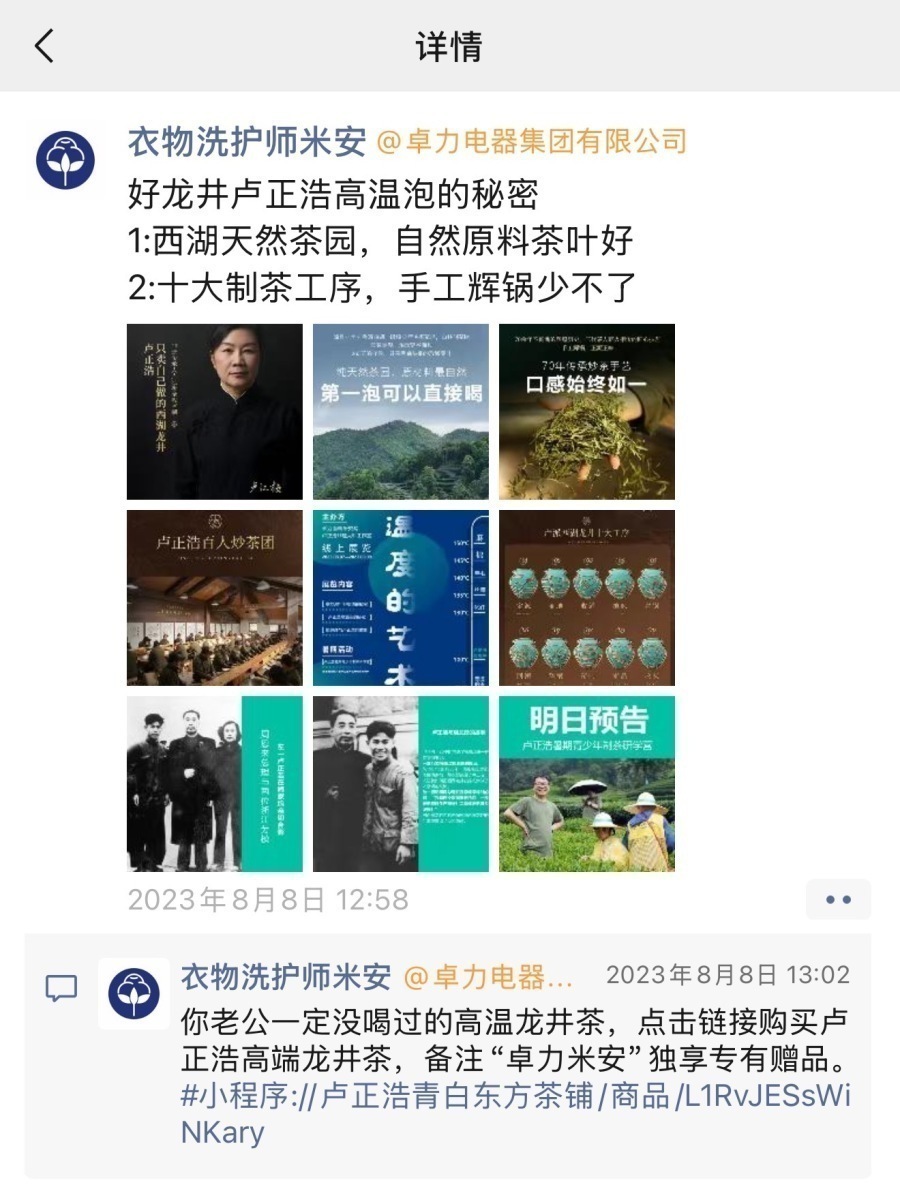The height and width of the screenshot is (1202, 900).
Task: Open the 明日预告 tea field image
Action: (587, 784)
